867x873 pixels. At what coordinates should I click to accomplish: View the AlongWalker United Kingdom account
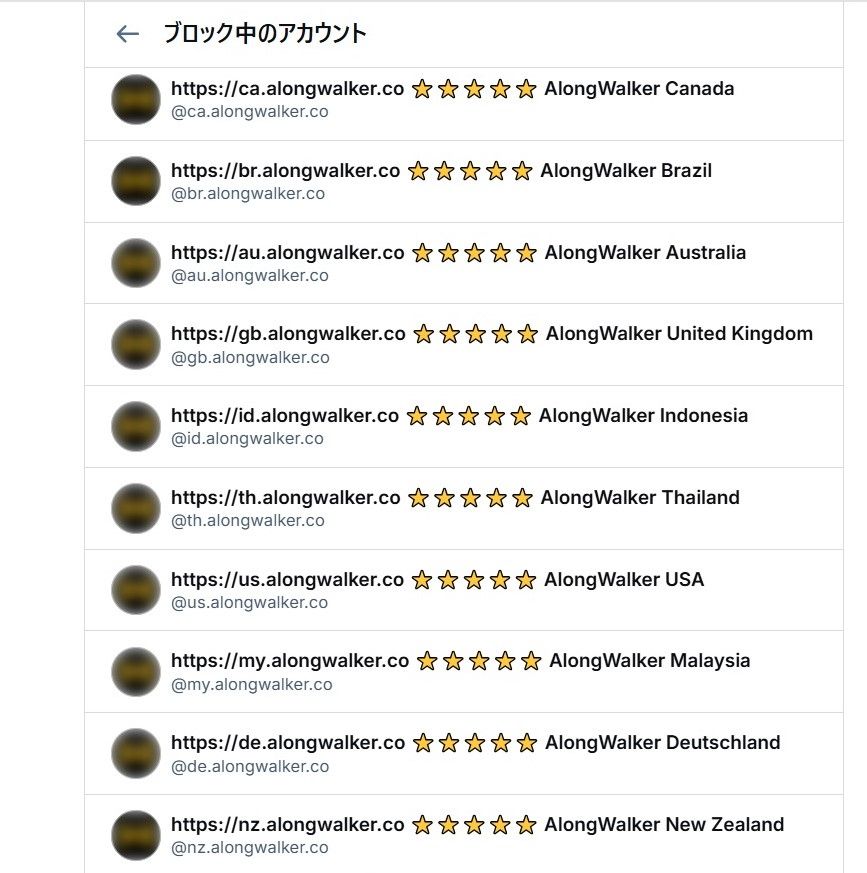pyautogui.click(x=491, y=344)
